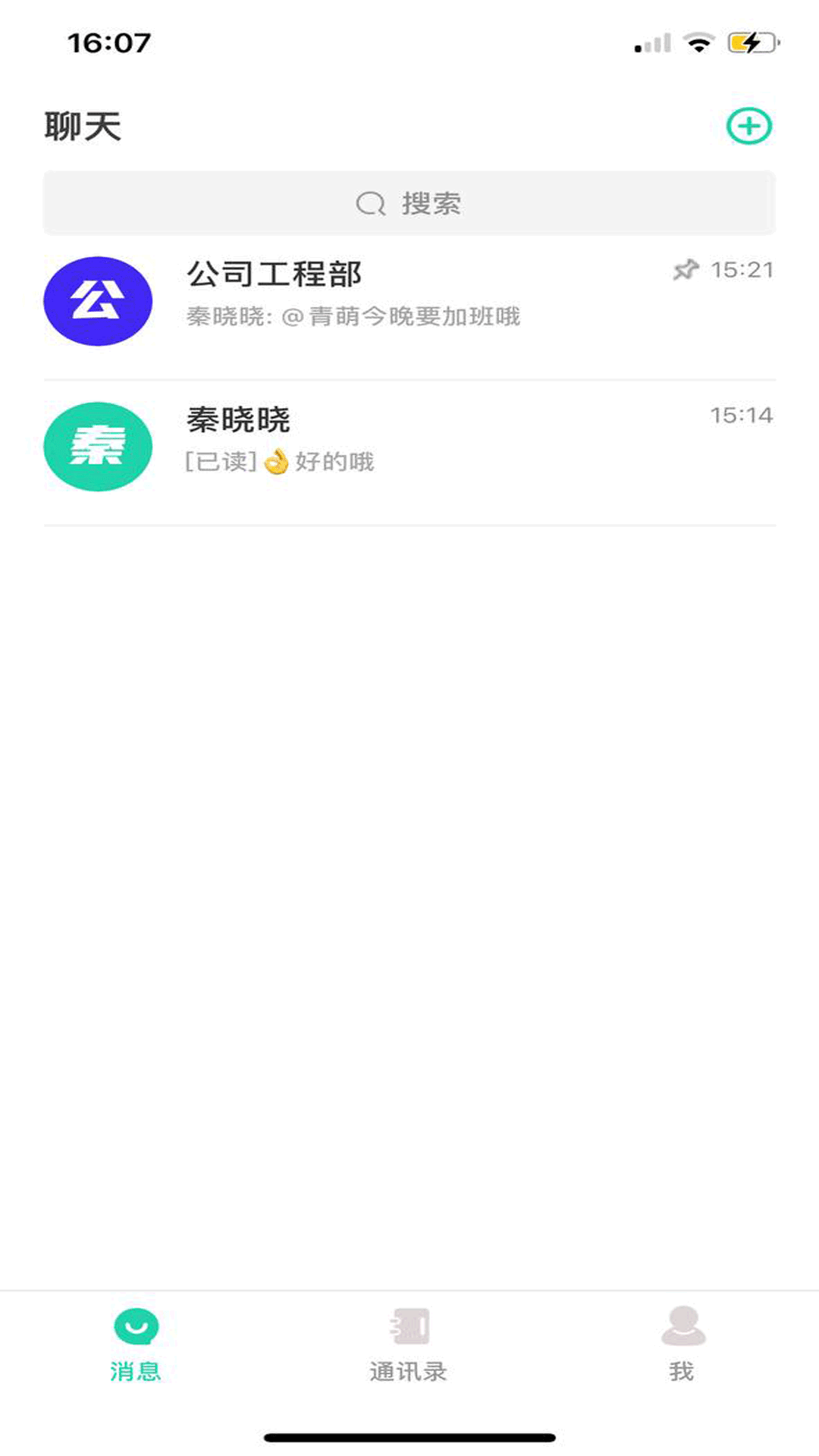Tap the [已读] read receipt label
The width and height of the screenshot is (819, 1456).
click(218, 461)
